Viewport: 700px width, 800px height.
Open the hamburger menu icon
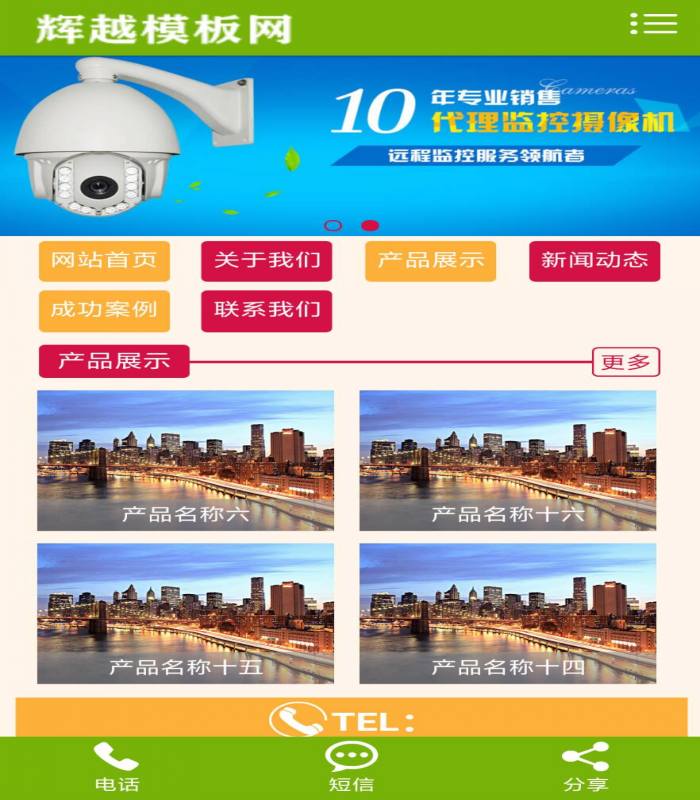coord(654,24)
